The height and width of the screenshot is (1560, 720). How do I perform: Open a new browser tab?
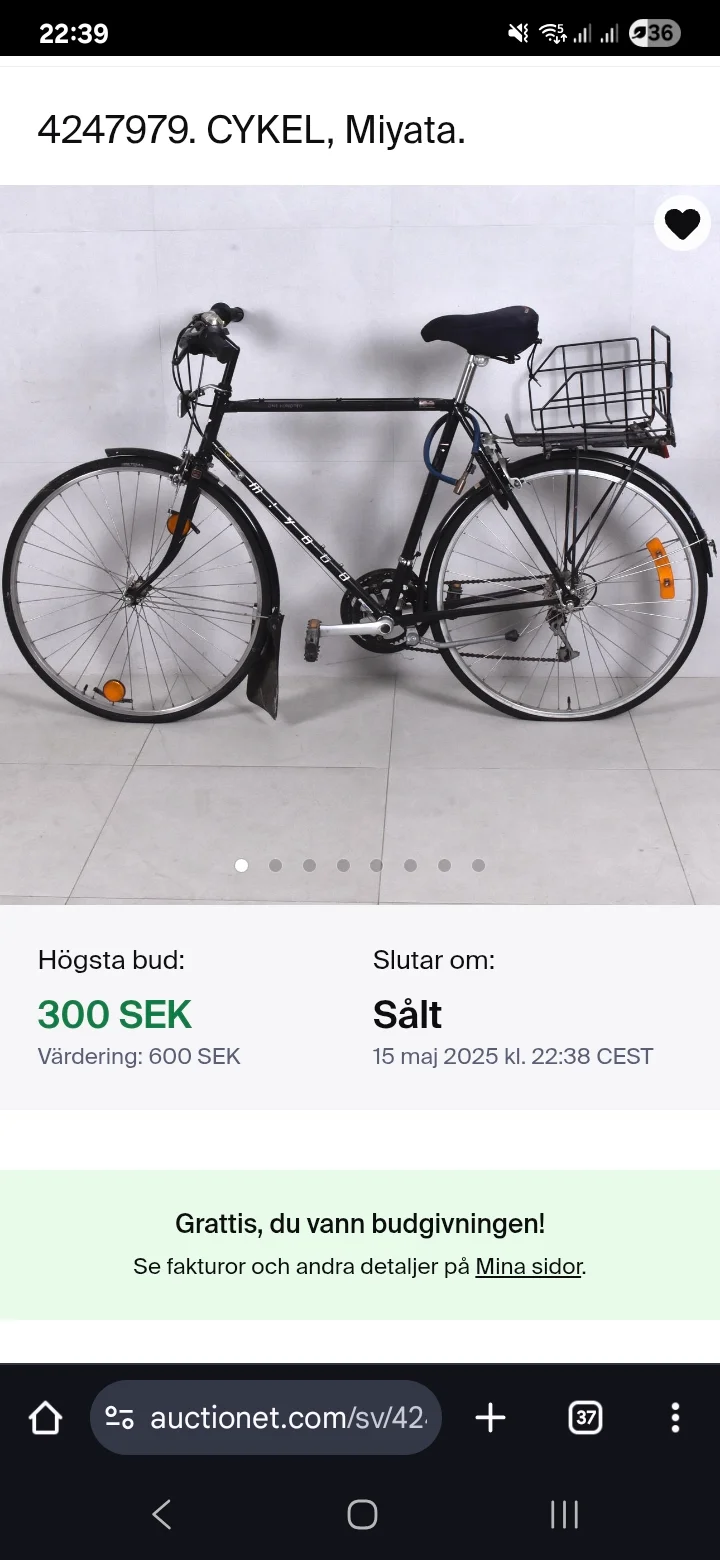[x=490, y=1417]
